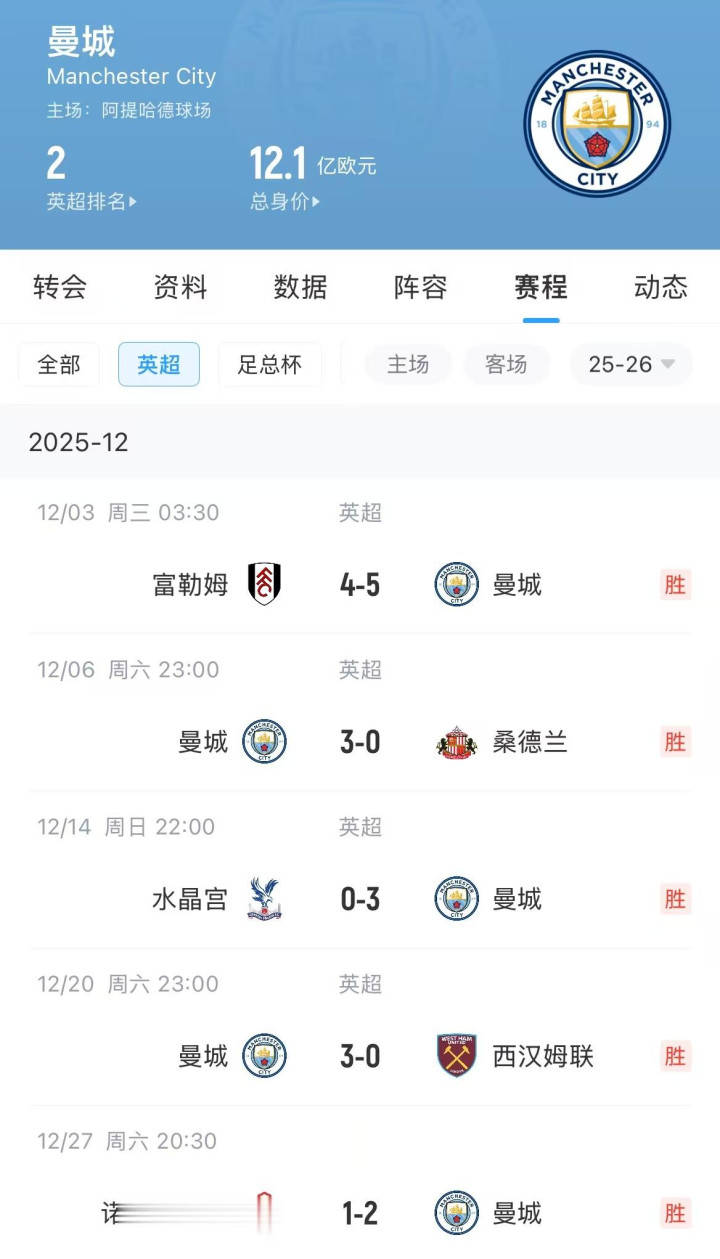Show only 客场 matches
The width and height of the screenshot is (720, 1259).
506,365
